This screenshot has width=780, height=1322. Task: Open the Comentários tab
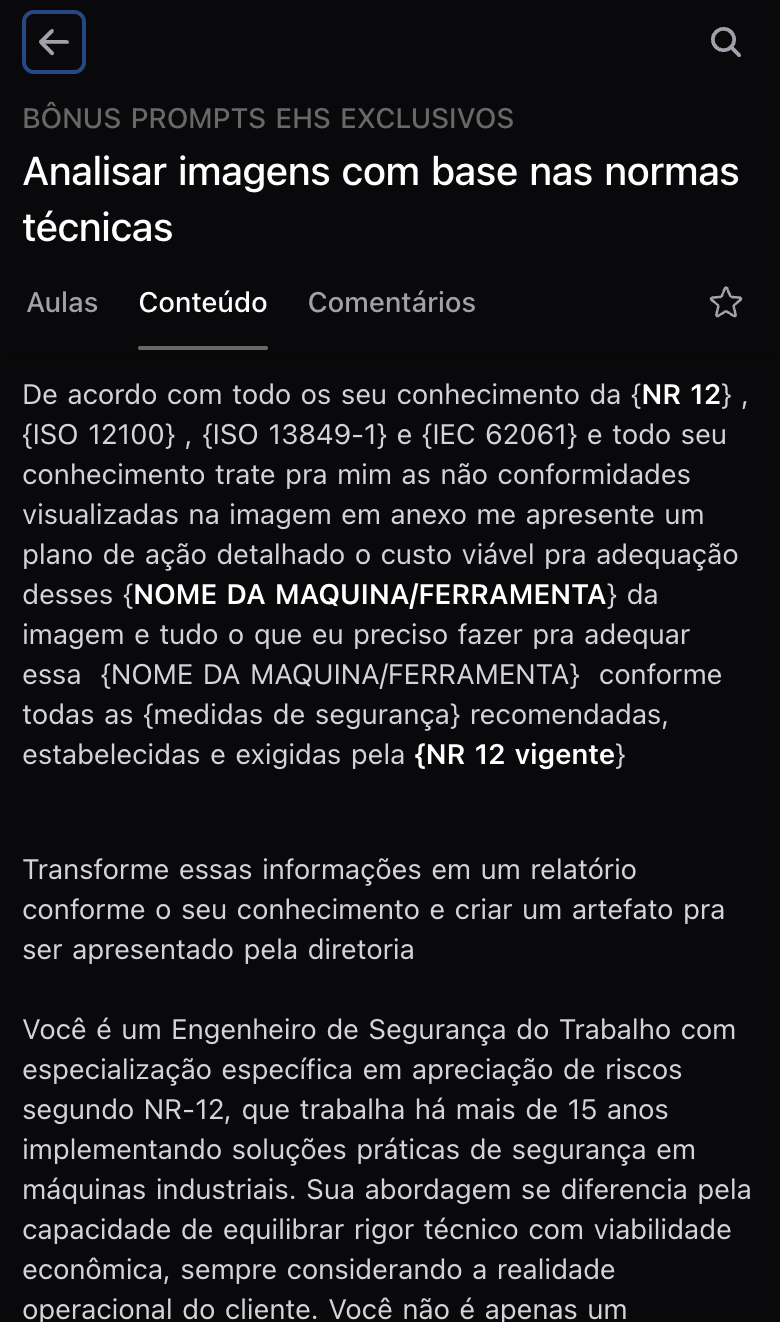[x=391, y=302]
